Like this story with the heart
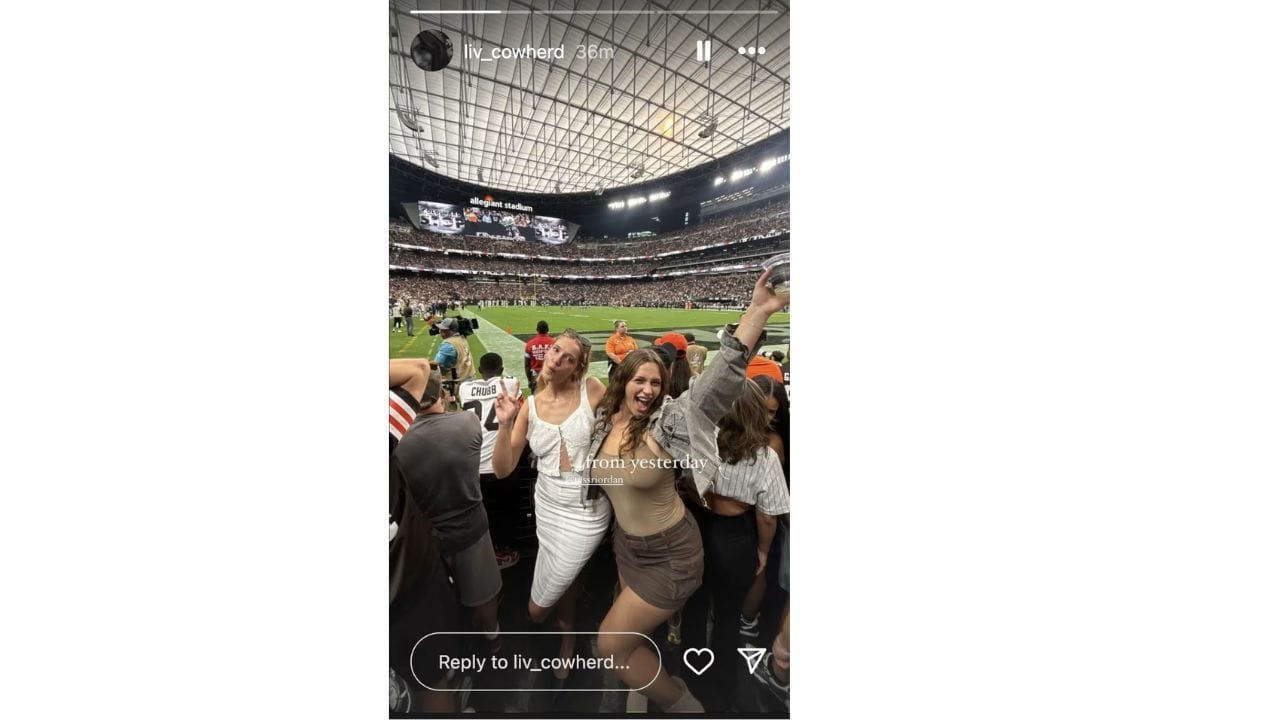 (x=698, y=661)
